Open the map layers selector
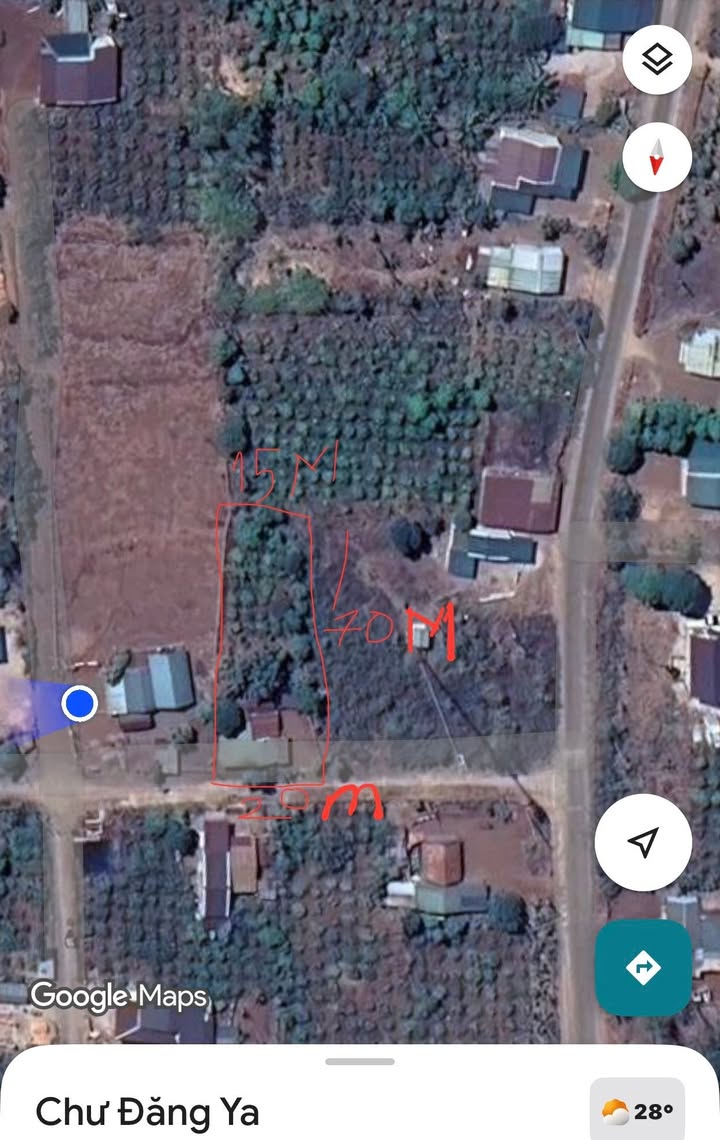Viewport: 720px width, 1140px height. tap(657, 60)
